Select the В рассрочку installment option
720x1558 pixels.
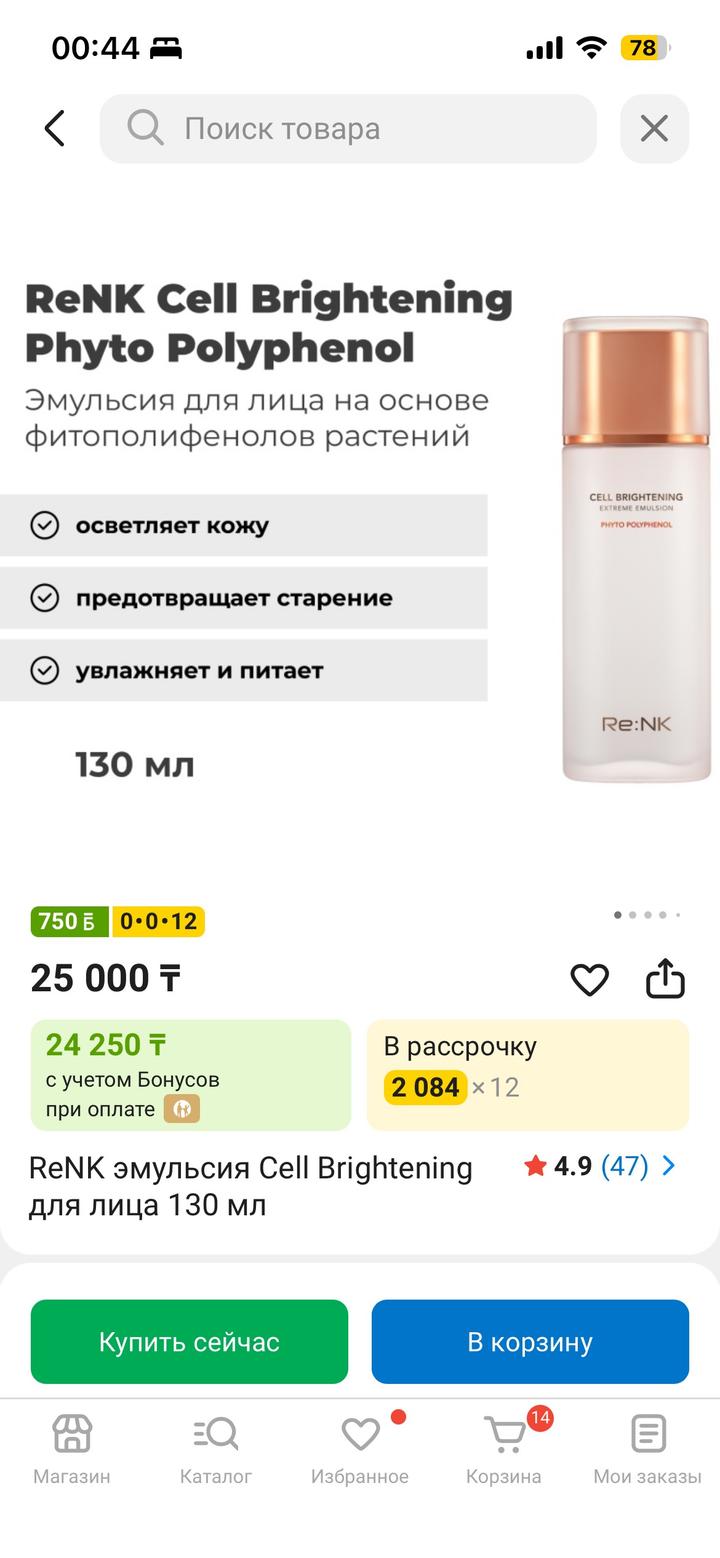point(527,1074)
